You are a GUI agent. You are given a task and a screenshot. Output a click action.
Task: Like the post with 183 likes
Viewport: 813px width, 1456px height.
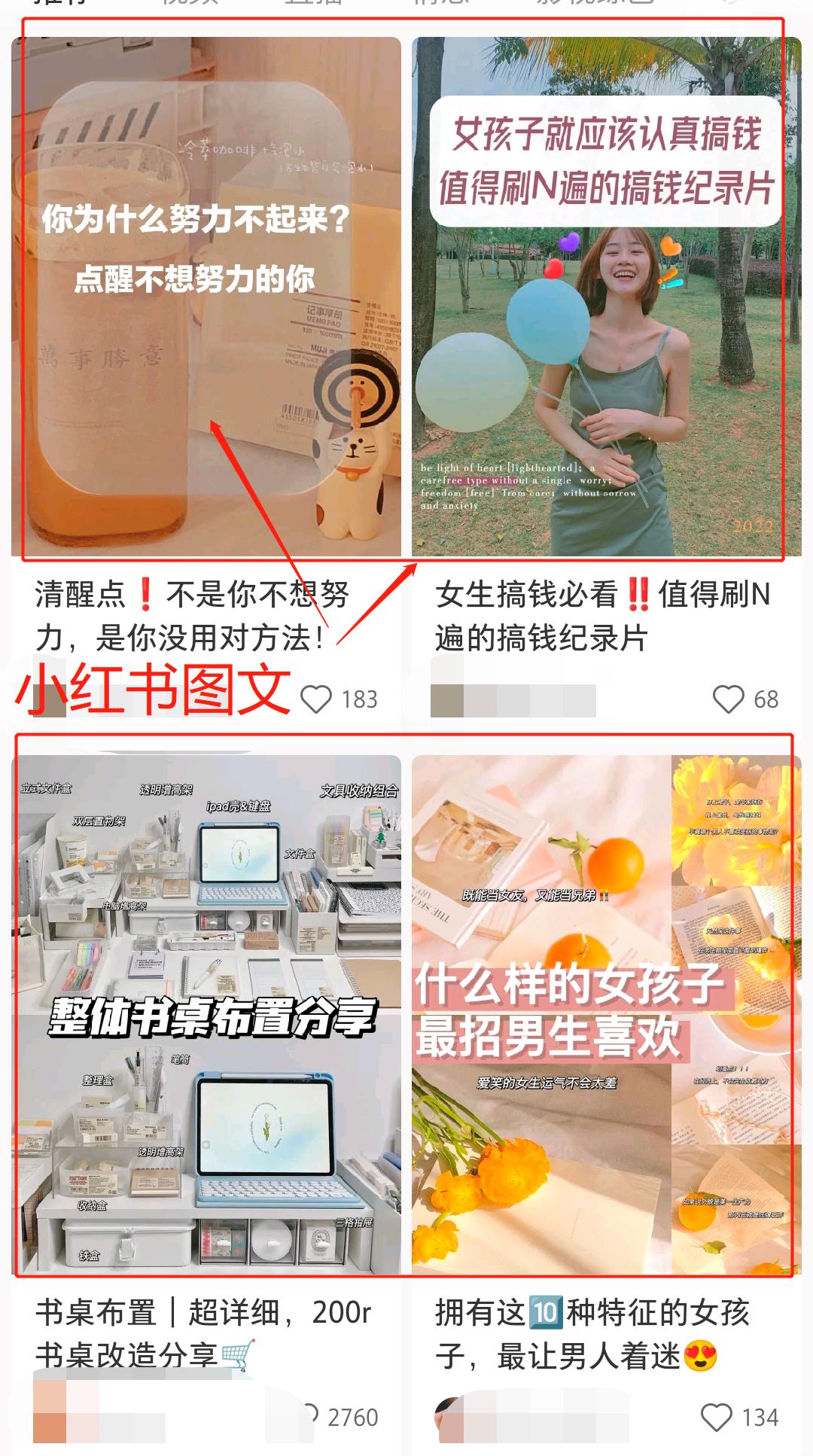pos(316,699)
